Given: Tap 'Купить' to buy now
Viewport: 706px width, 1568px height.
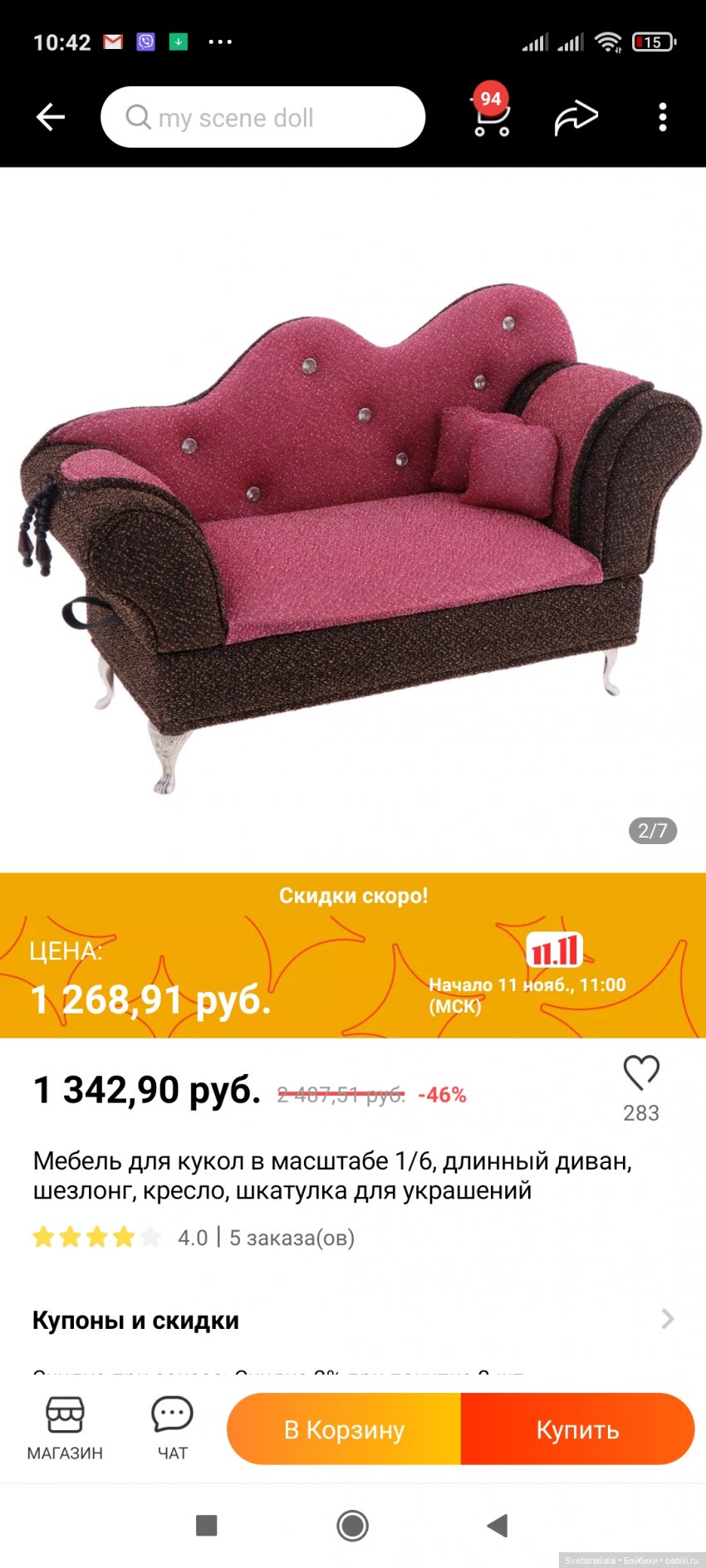Looking at the screenshot, I should pyautogui.click(x=577, y=1429).
